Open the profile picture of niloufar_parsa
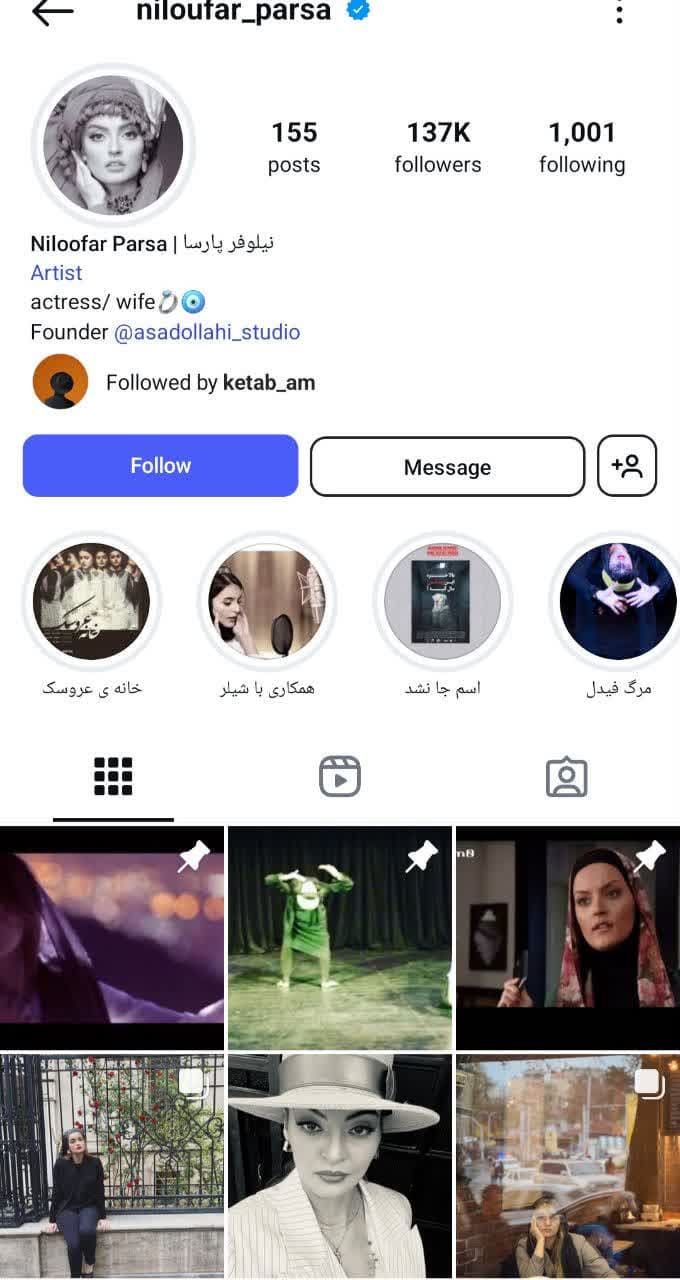This screenshot has width=680, height=1280. [113, 145]
